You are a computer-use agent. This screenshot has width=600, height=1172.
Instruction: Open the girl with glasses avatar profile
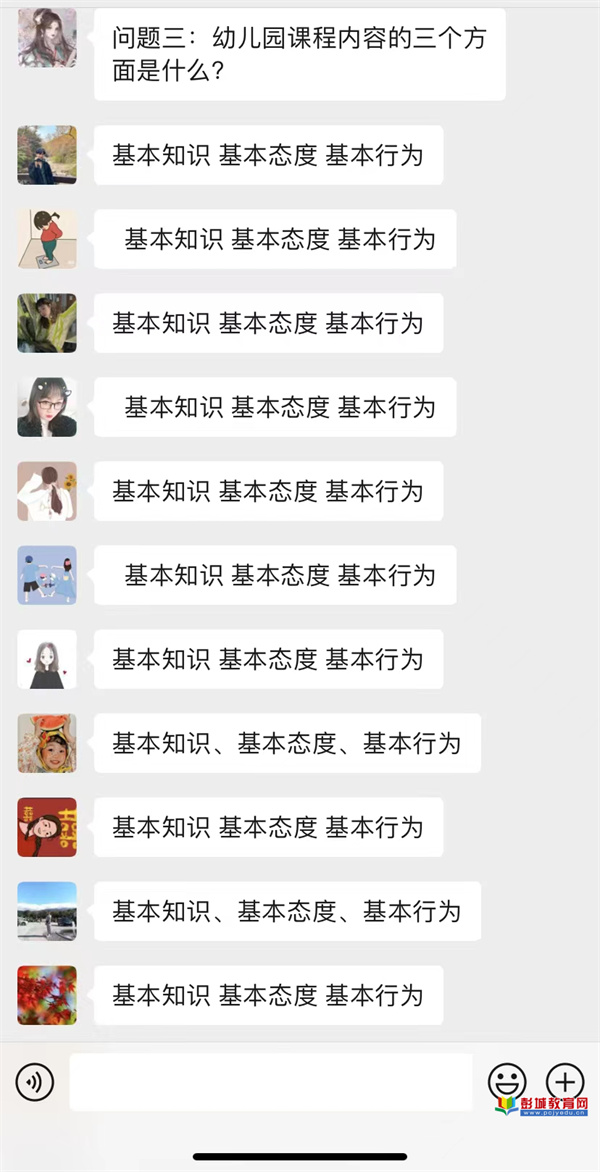coord(47,407)
